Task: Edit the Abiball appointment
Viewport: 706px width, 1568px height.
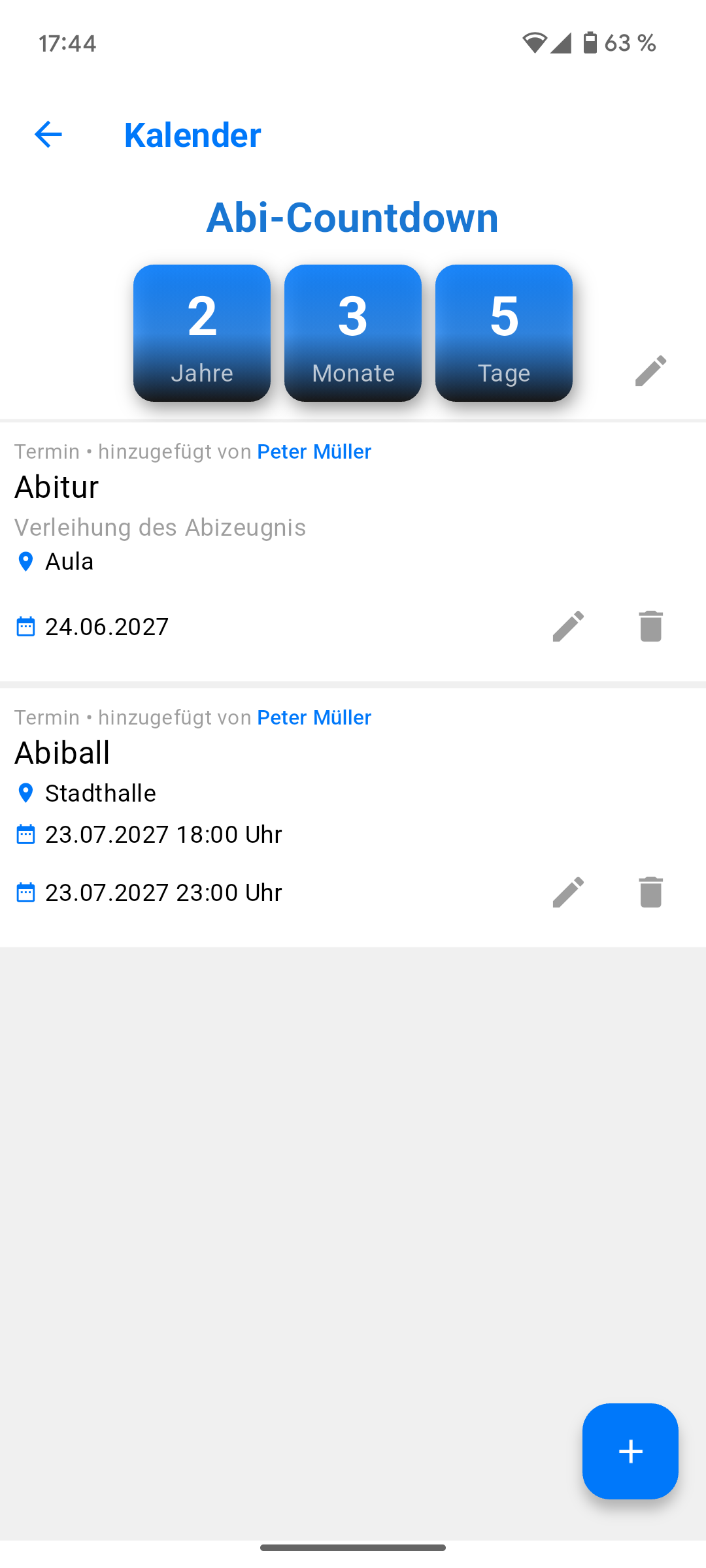Action: coord(568,892)
